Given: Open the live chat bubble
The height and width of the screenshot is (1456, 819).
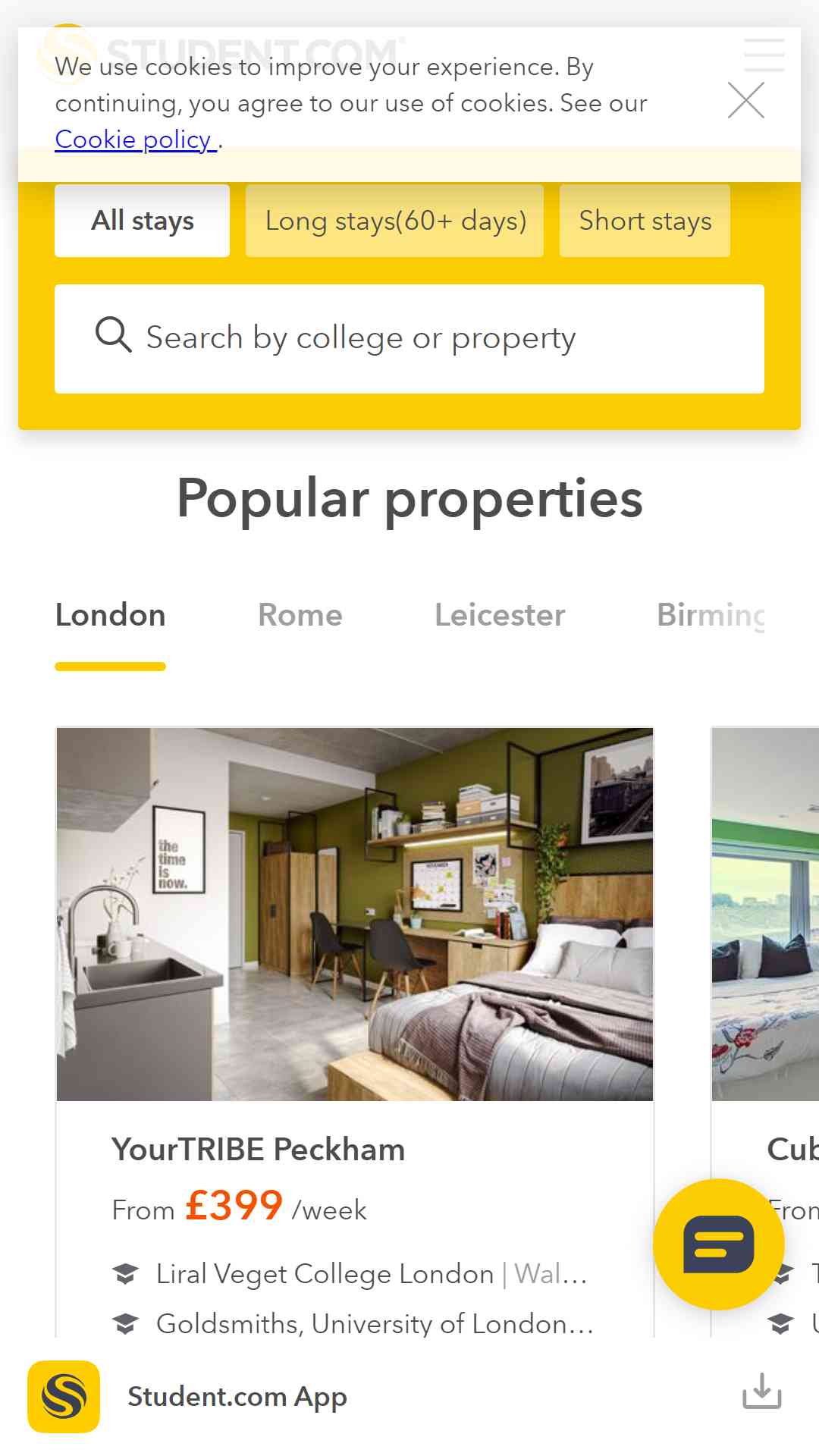Looking at the screenshot, I should pos(718,1244).
